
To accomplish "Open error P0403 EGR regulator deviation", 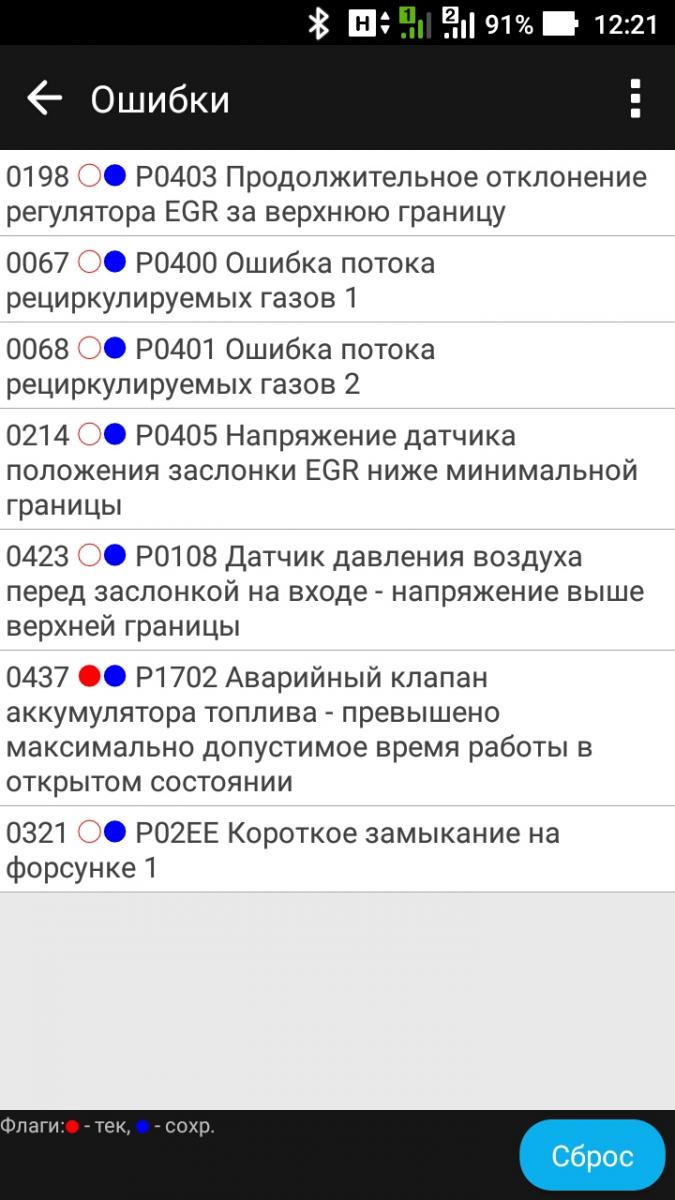I will [337, 194].
